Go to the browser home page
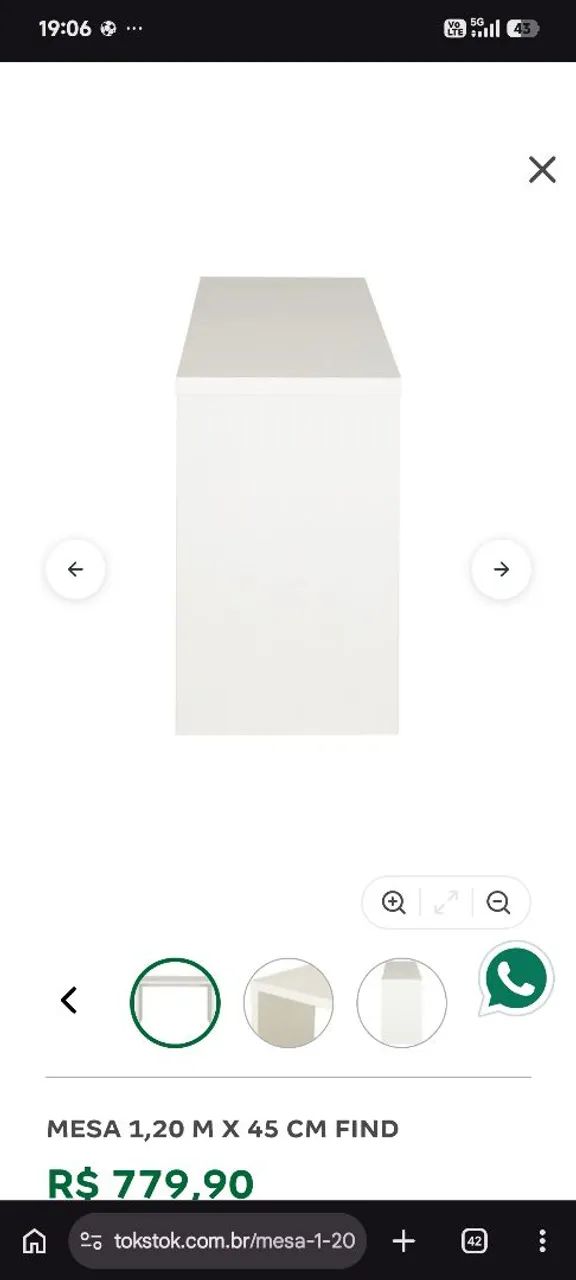 [x=35, y=1241]
